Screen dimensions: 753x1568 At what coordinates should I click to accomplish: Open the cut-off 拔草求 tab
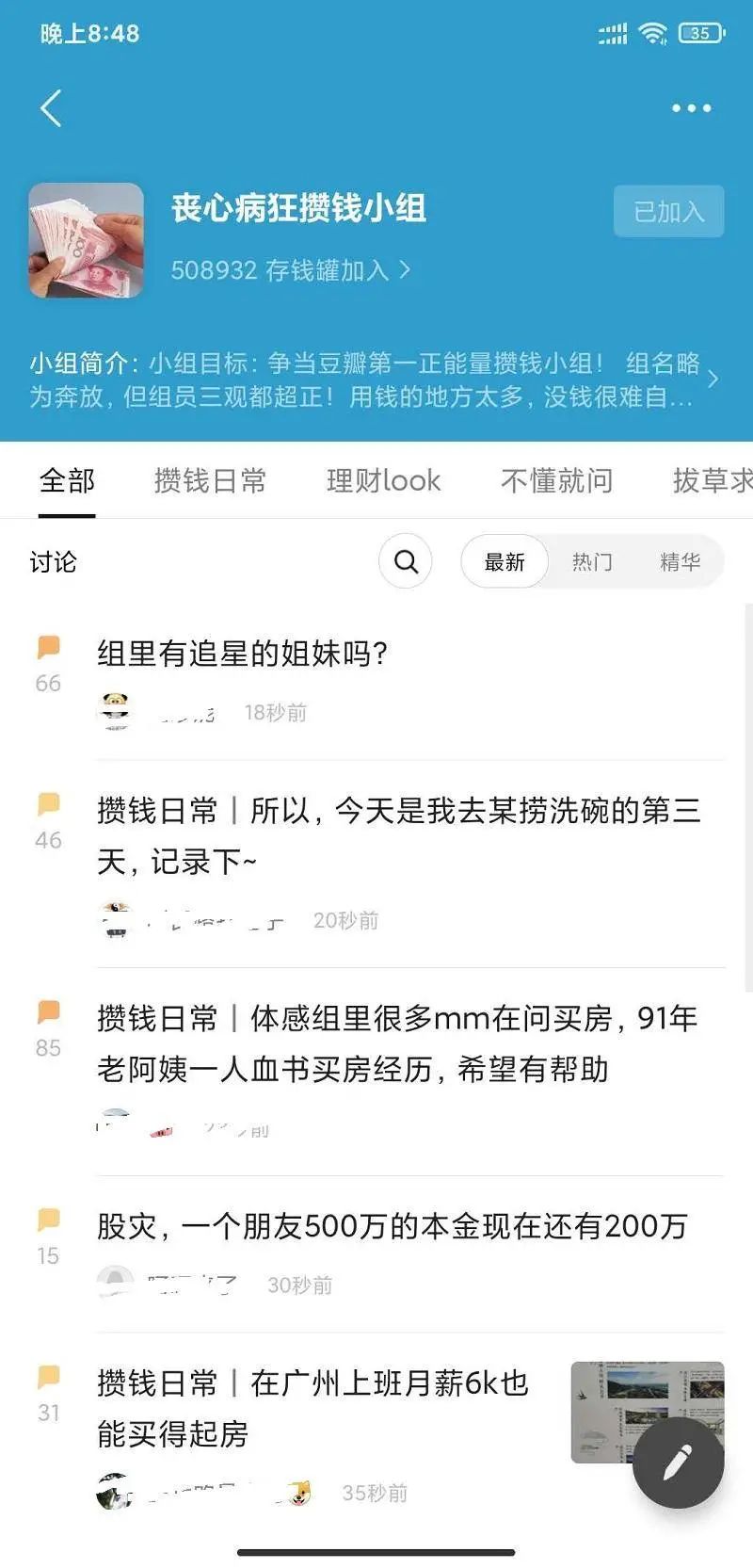coord(712,481)
